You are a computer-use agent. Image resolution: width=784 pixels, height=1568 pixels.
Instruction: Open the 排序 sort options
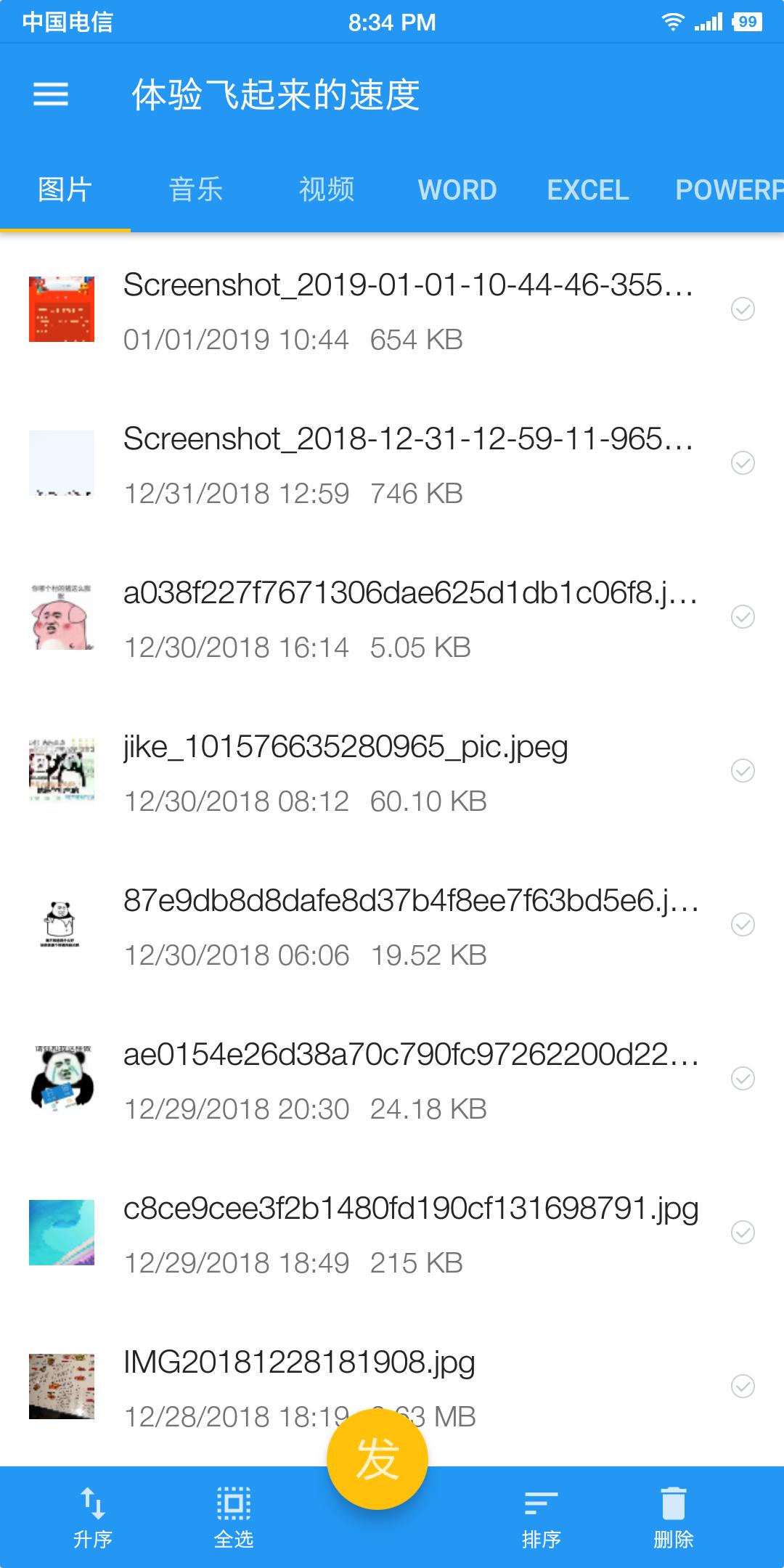[541, 1517]
